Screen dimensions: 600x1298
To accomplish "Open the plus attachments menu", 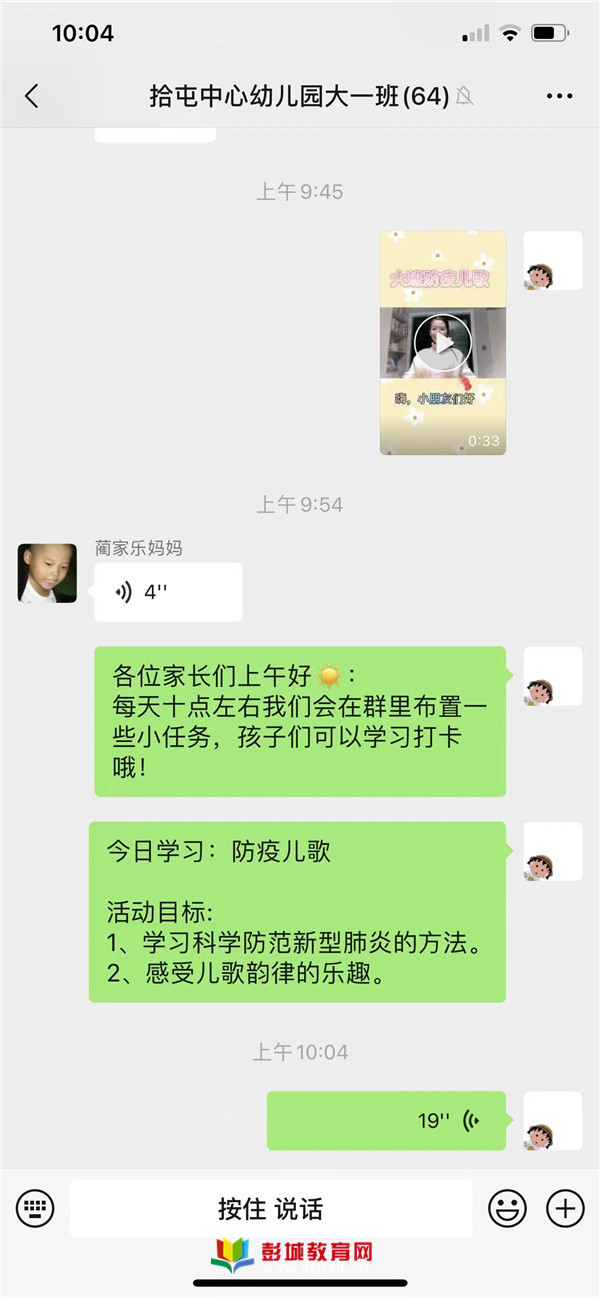I will tap(565, 1208).
